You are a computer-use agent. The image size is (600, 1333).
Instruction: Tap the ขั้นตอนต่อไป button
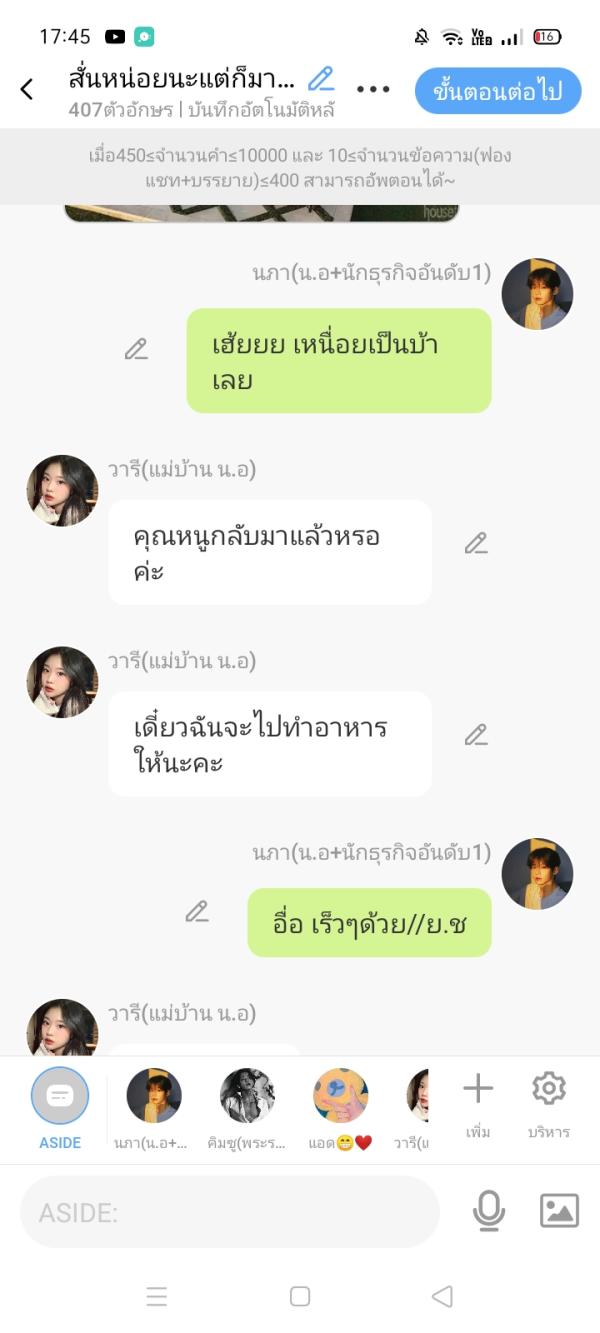tap(497, 91)
